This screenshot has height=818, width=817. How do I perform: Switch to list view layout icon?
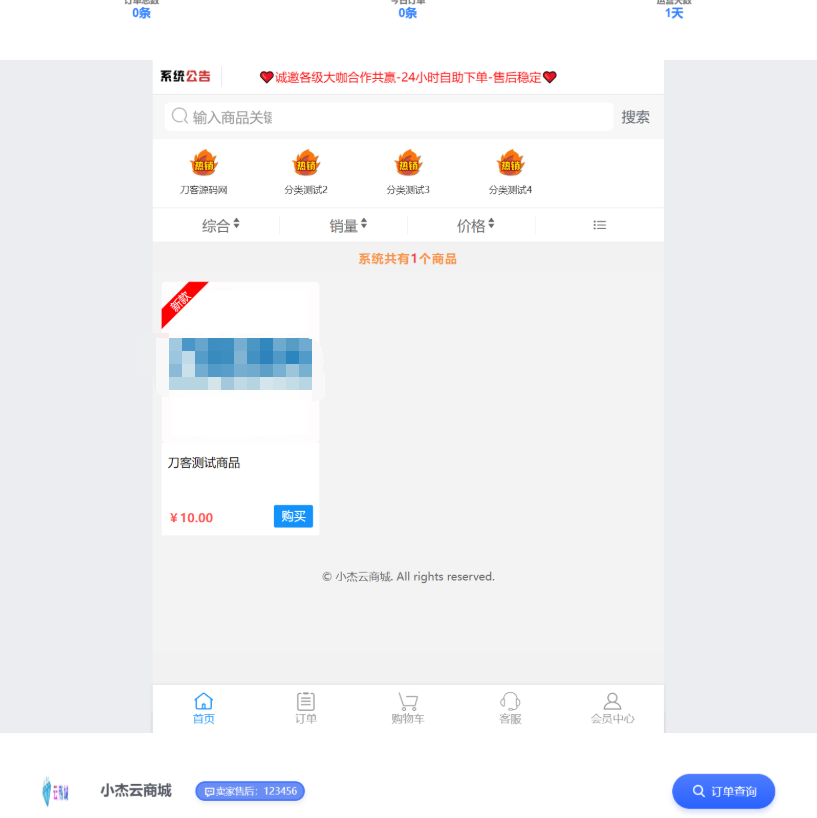pos(599,225)
